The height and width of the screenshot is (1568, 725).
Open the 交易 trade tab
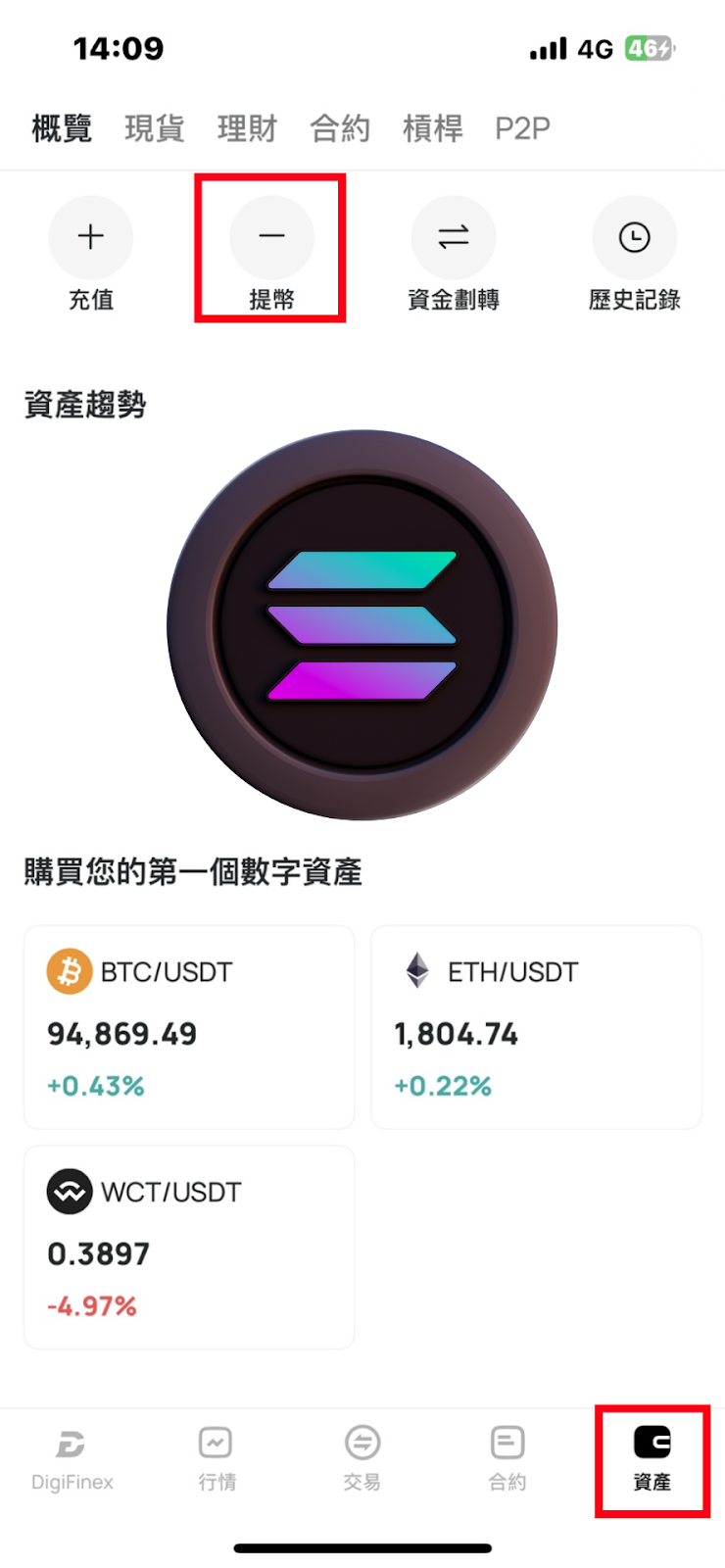click(362, 1459)
